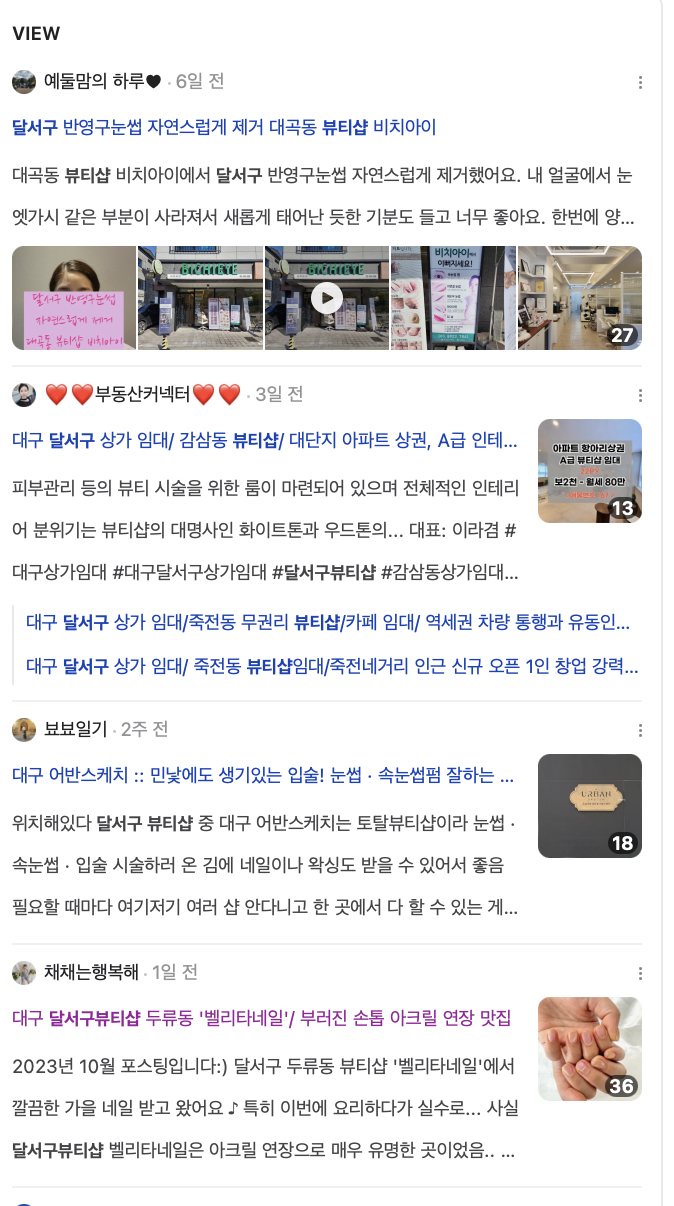View the pink handwritten sign photo thumbnail
This screenshot has width=674, height=1206.
coord(73,298)
